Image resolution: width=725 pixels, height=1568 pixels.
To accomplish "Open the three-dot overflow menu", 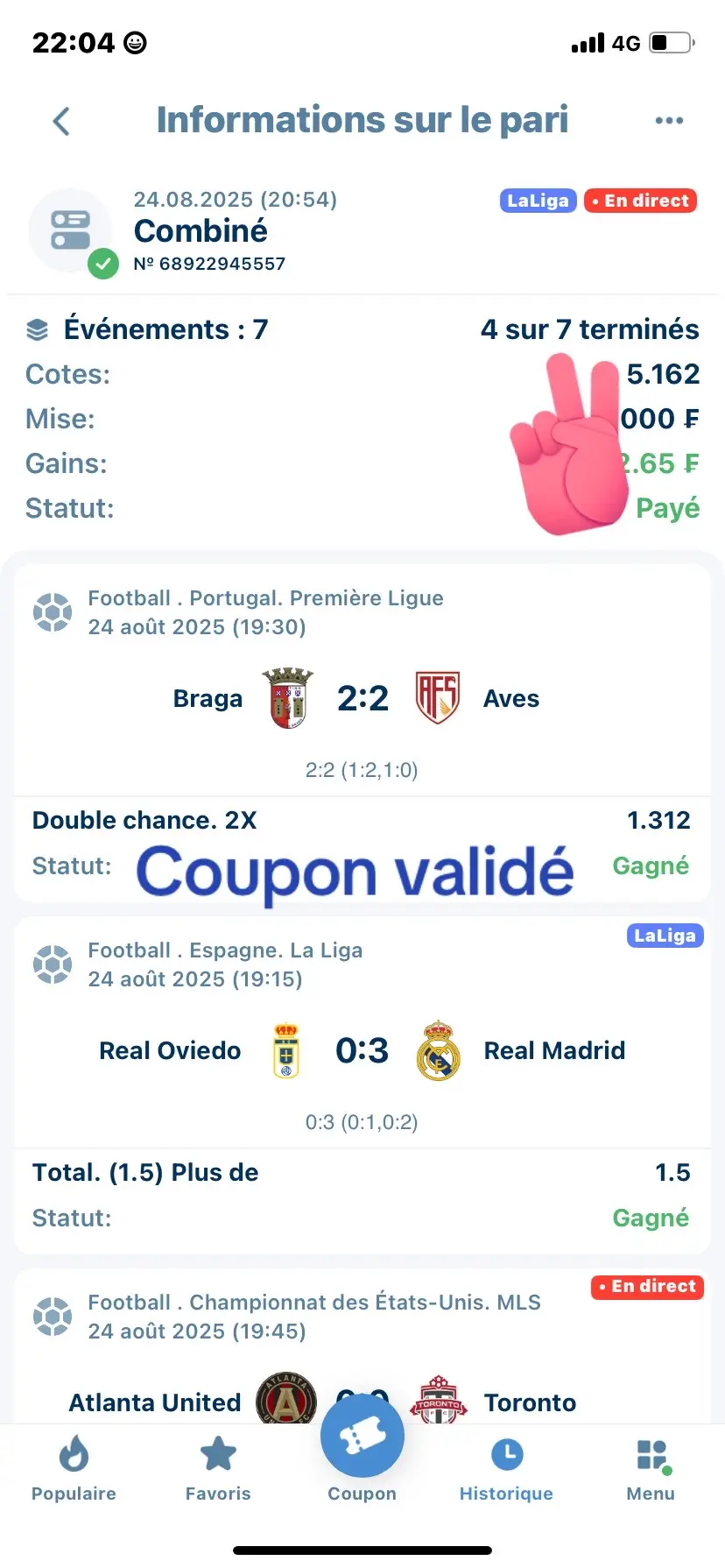I will [669, 121].
